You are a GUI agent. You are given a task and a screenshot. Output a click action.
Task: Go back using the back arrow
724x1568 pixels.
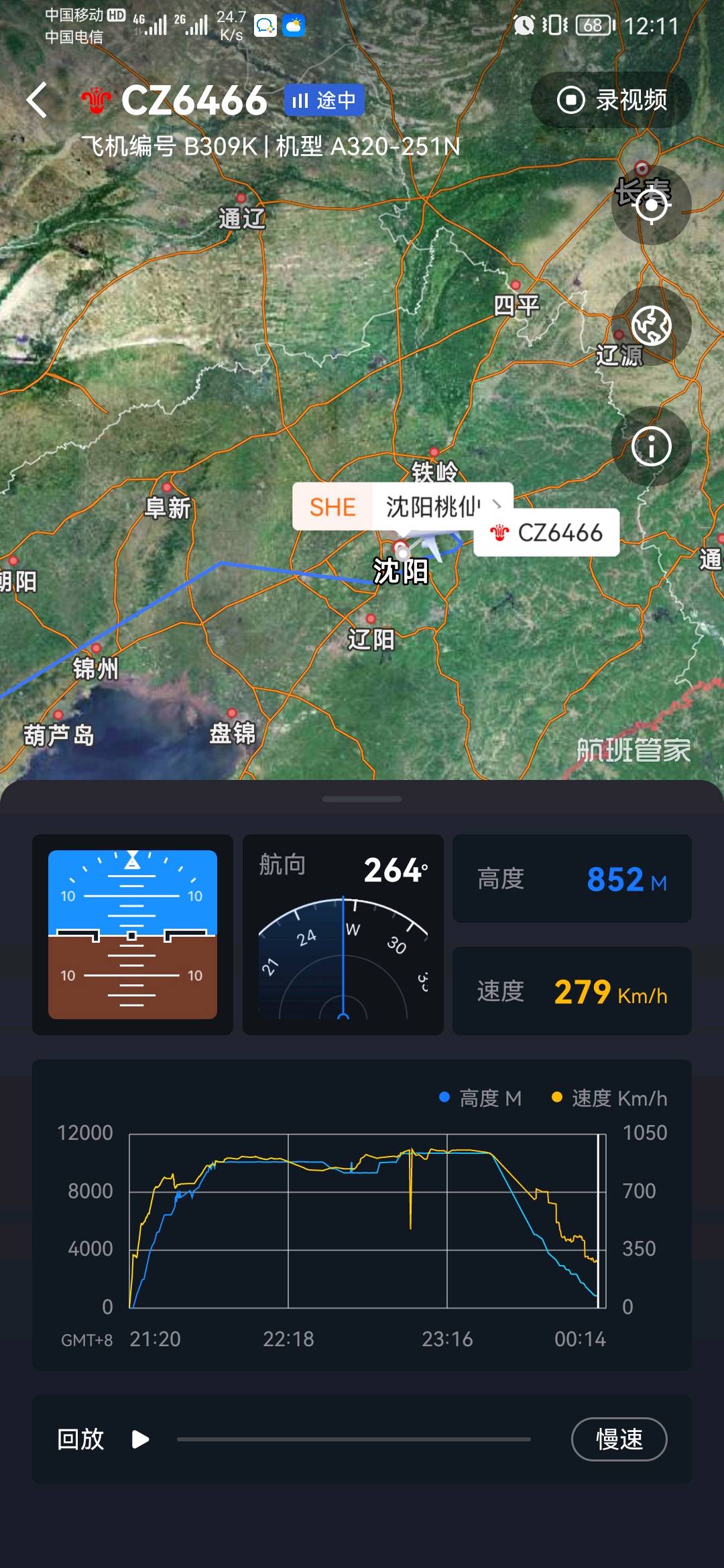click(x=38, y=101)
